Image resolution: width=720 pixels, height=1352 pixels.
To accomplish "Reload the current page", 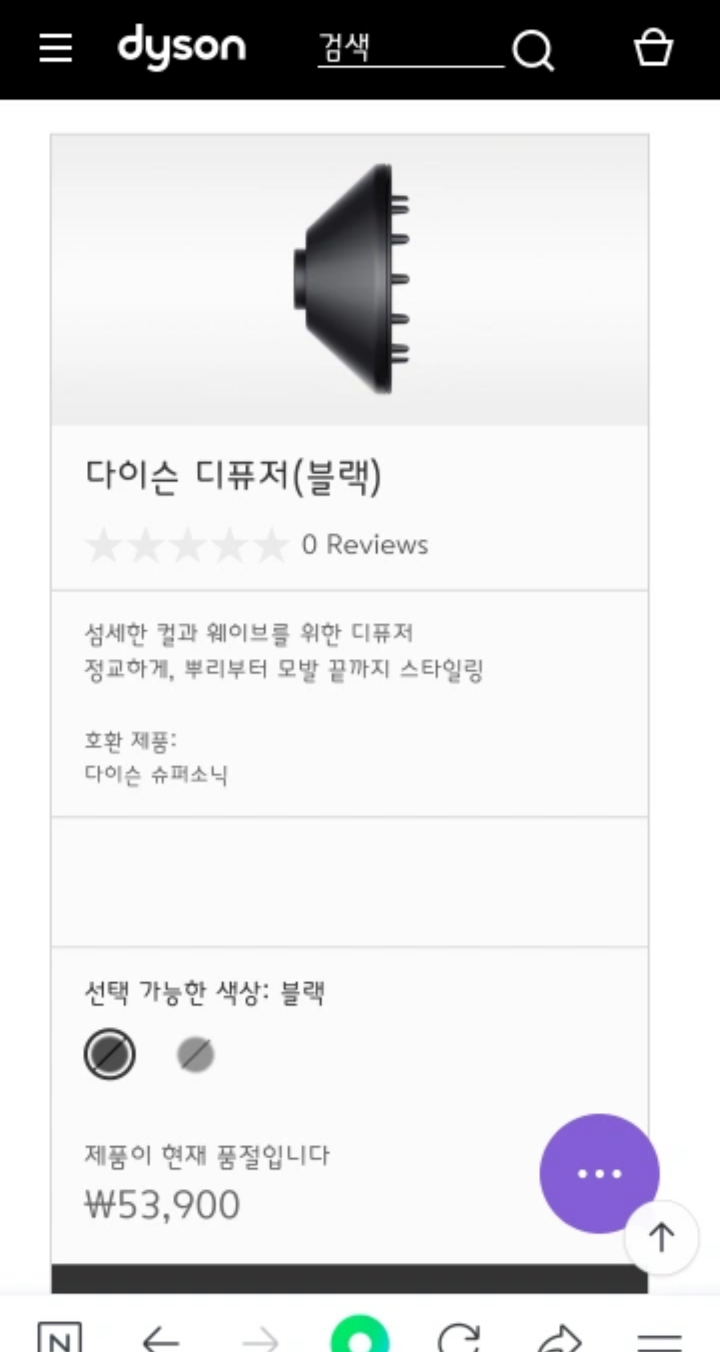I will pos(459,1338).
